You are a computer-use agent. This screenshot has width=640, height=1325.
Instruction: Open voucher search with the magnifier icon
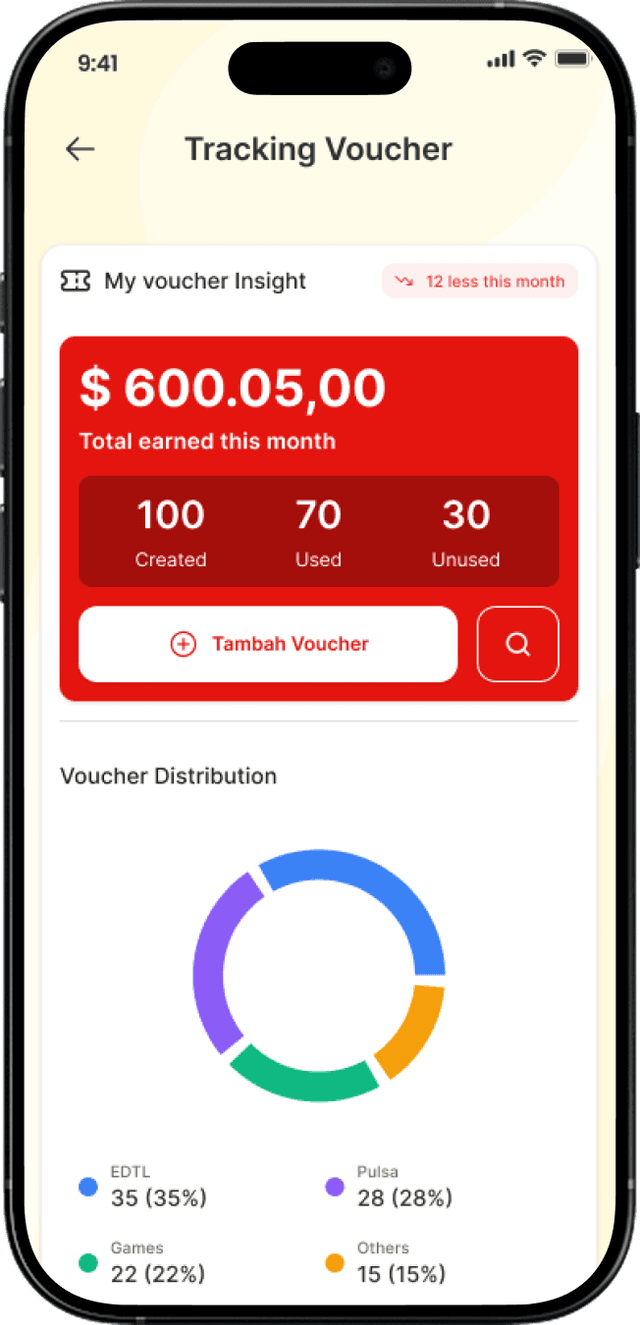pos(518,644)
